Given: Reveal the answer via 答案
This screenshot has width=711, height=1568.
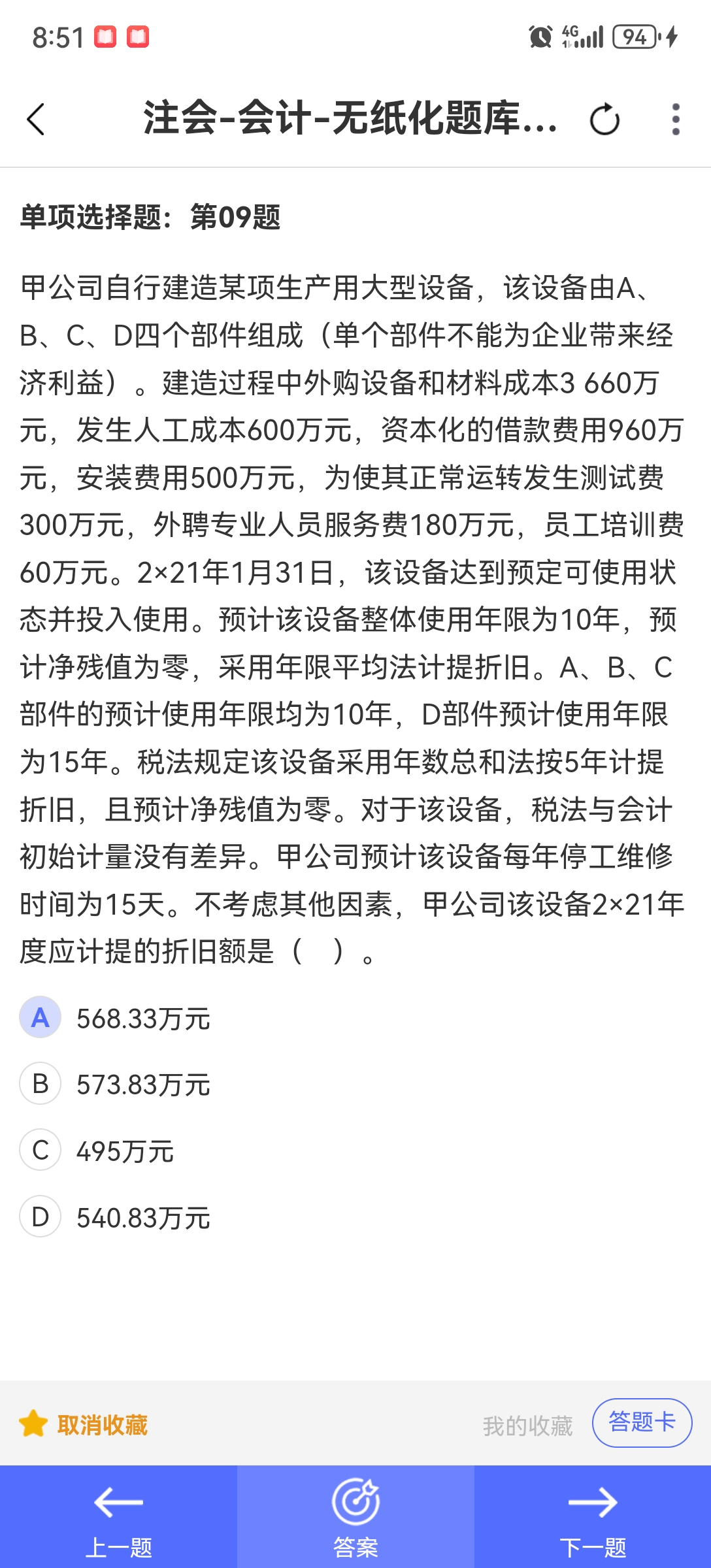Looking at the screenshot, I should coord(355,1516).
